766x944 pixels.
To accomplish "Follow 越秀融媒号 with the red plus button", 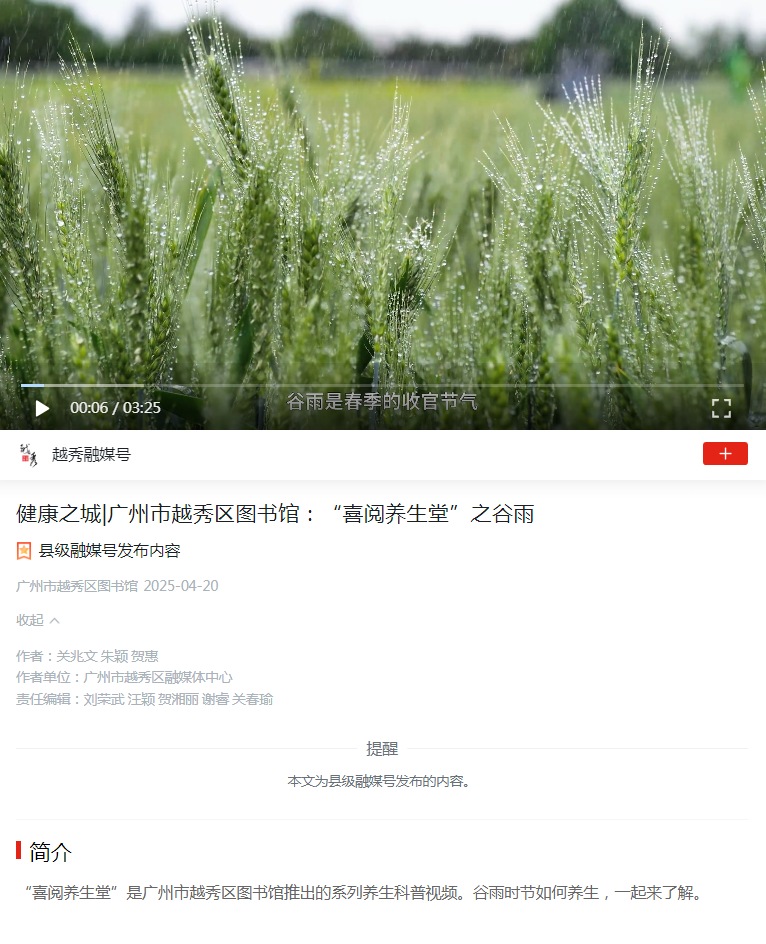I will pos(725,454).
